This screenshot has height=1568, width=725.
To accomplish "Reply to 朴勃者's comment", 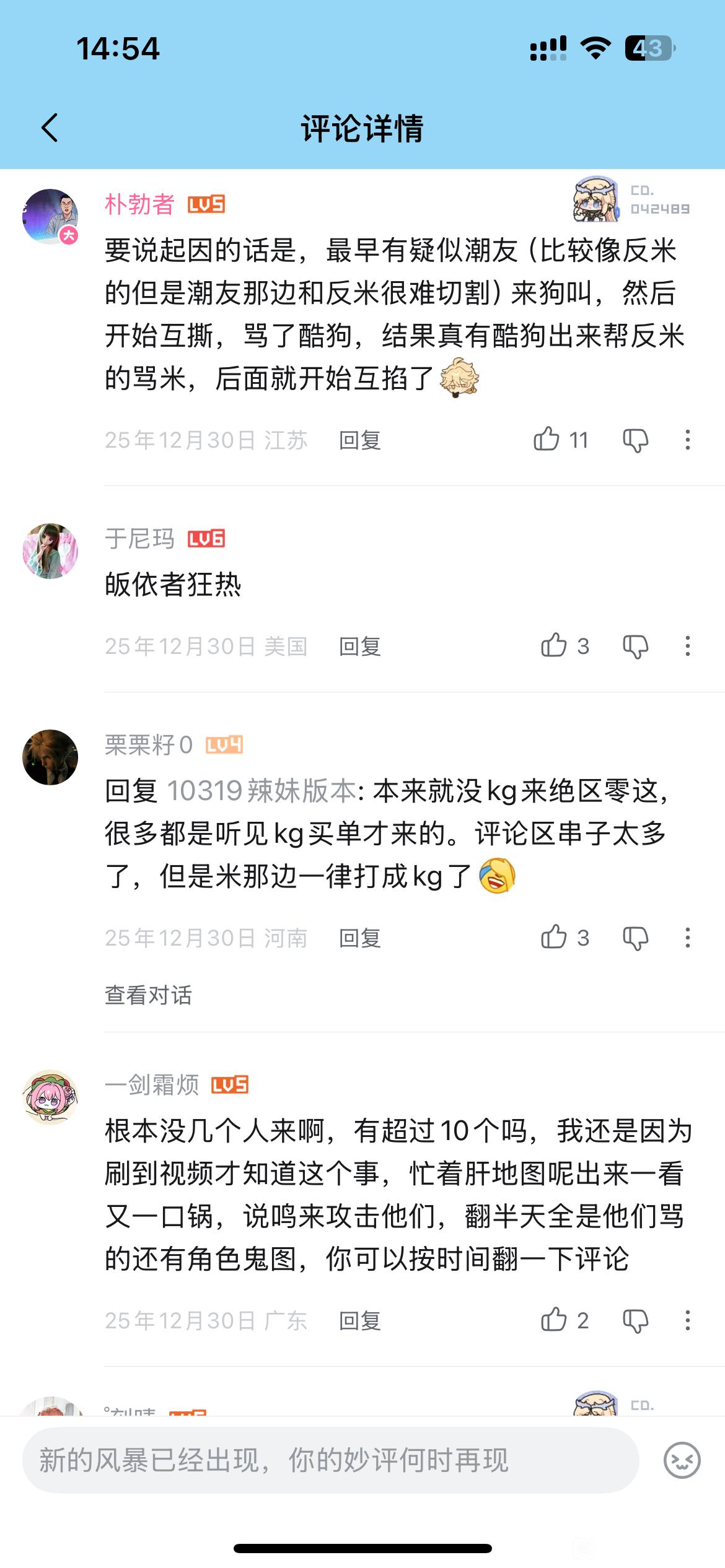I will point(359,440).
